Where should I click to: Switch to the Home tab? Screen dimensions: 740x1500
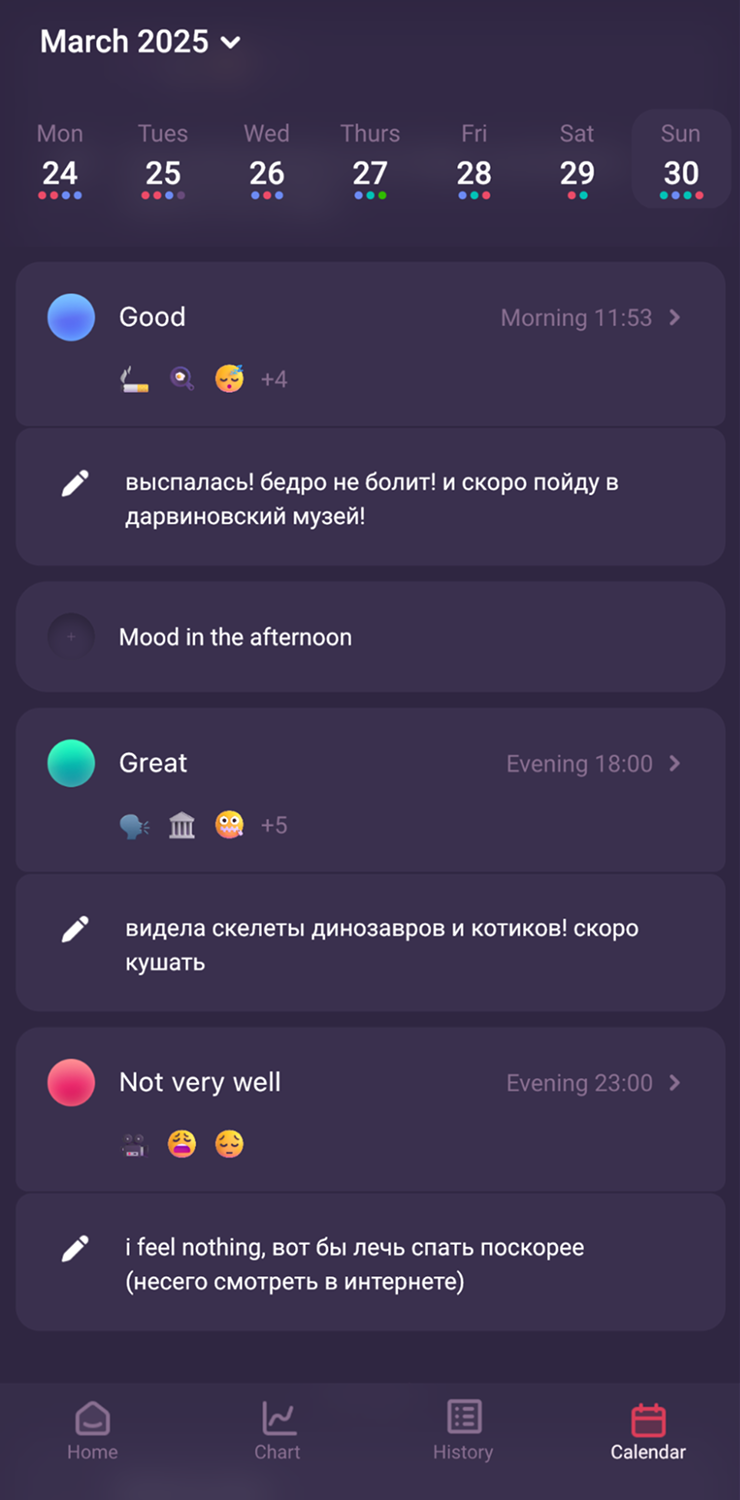[x=92, y=1430]
